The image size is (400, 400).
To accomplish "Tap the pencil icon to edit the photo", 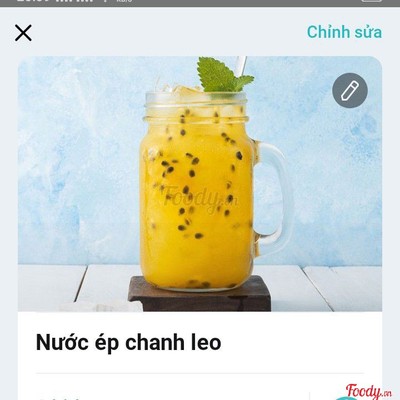I will pyautogui.click(x=350, y=90).
